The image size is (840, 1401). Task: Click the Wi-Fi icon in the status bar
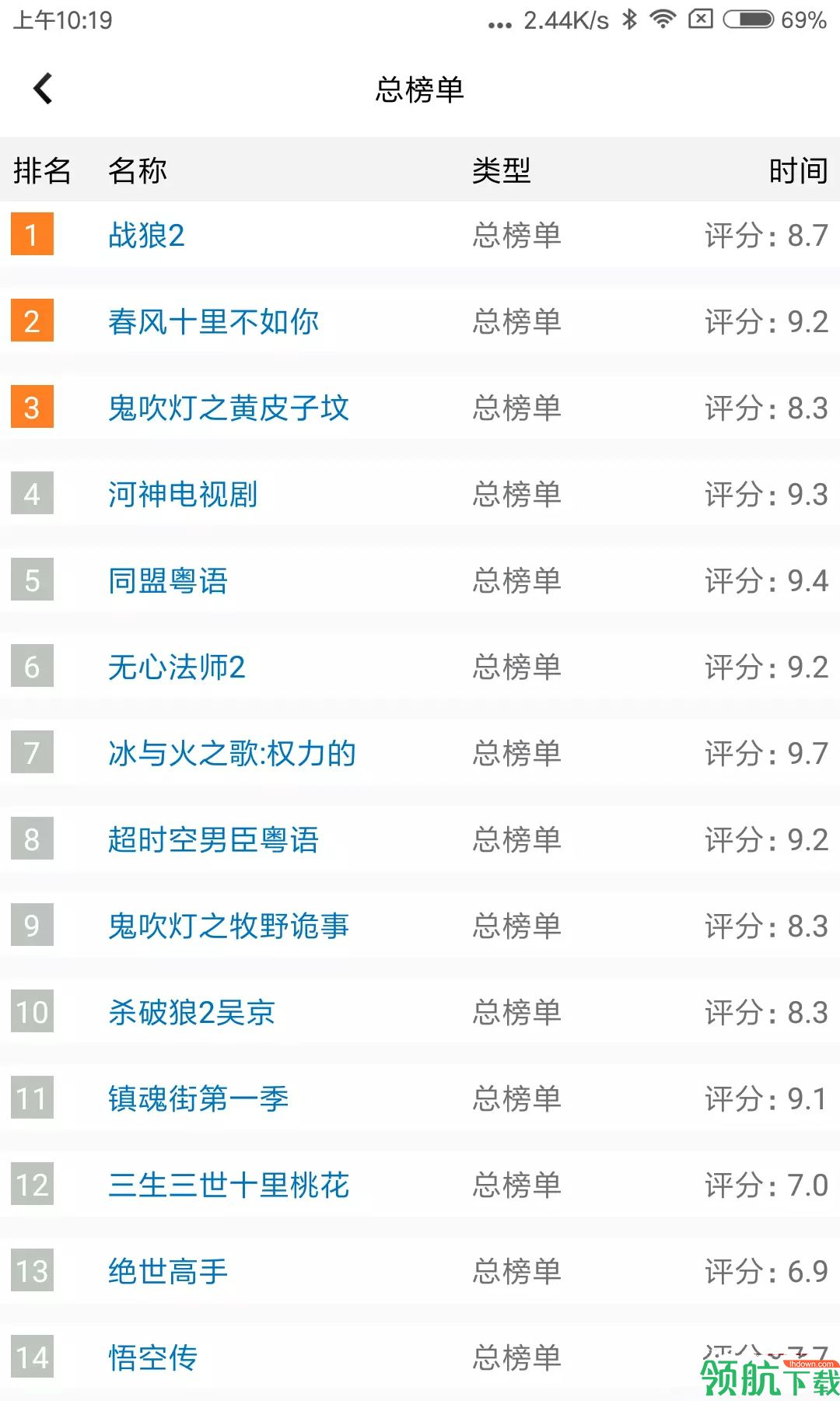coord(662,21)
